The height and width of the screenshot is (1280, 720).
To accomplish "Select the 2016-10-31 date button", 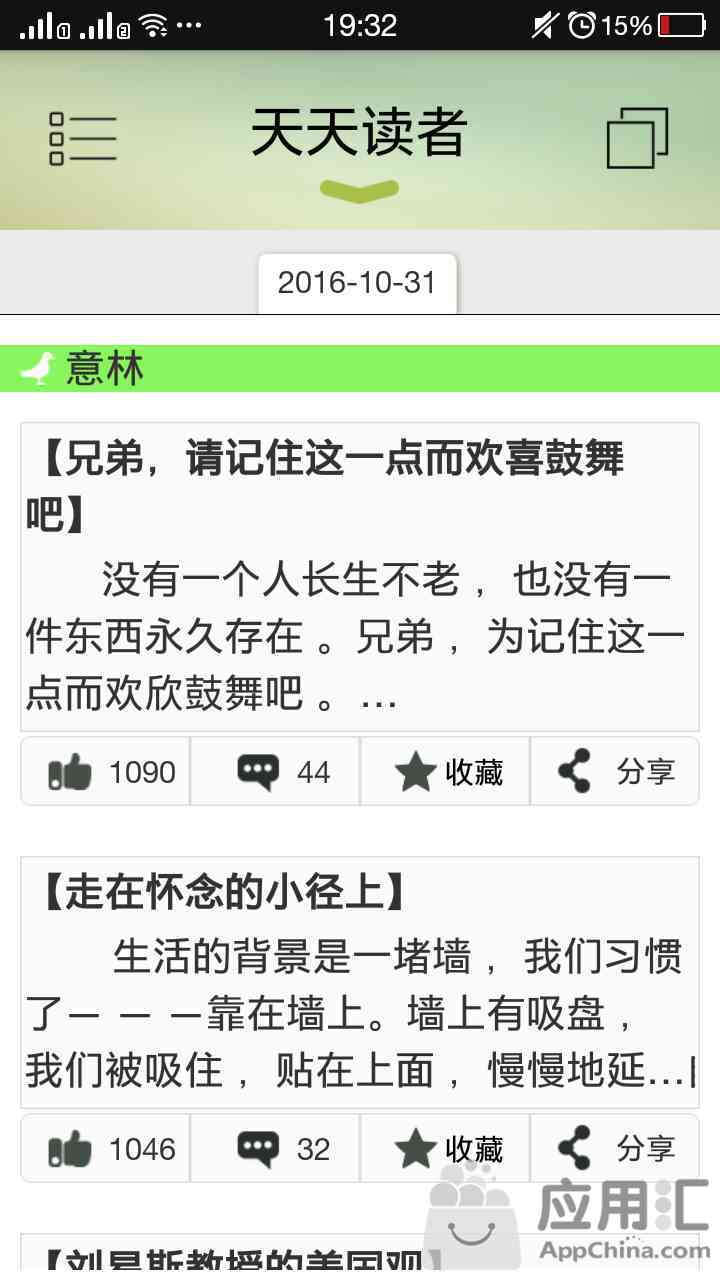I will click(357, 283).
